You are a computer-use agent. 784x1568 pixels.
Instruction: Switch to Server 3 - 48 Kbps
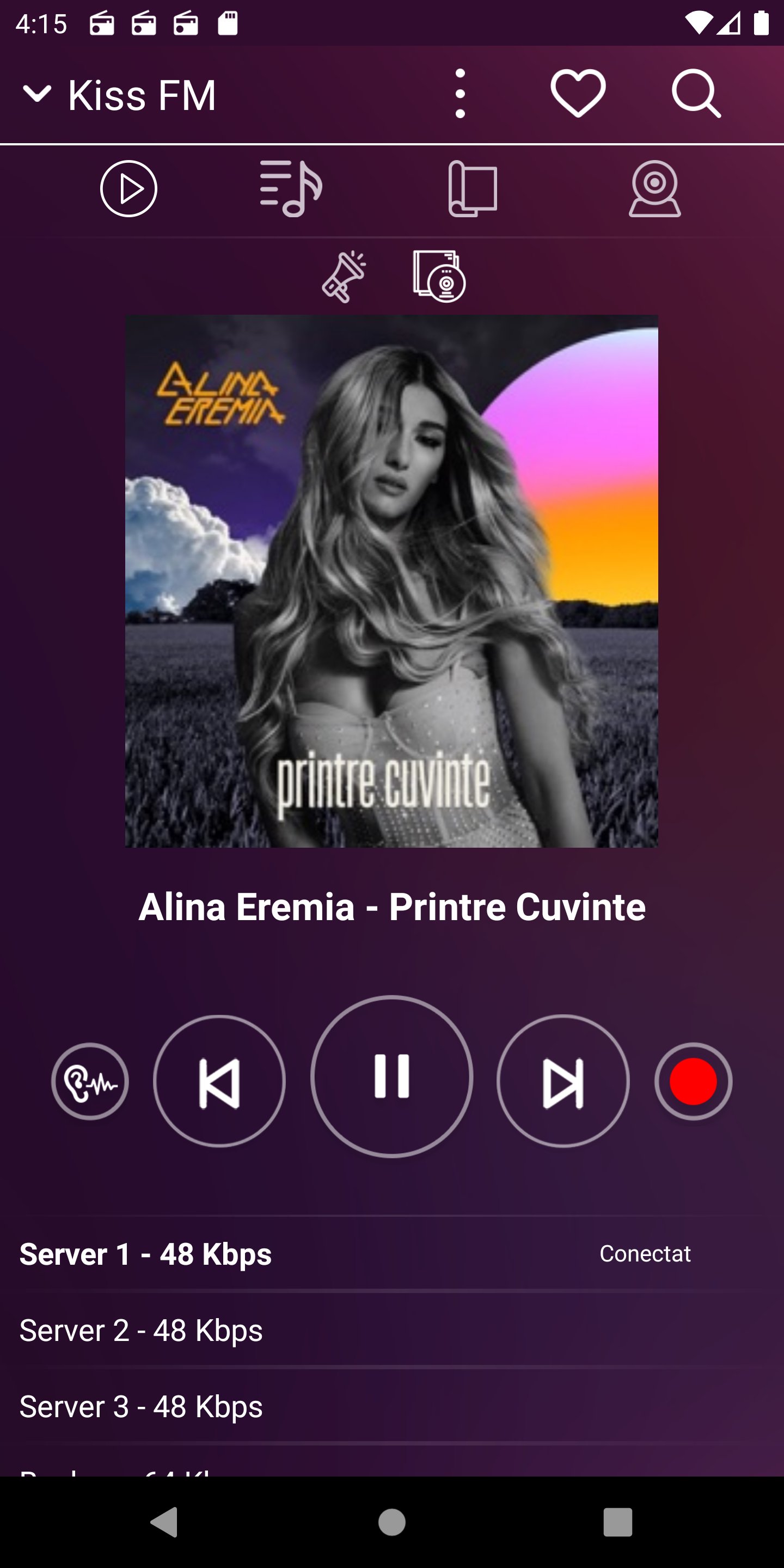point(141,1406)
